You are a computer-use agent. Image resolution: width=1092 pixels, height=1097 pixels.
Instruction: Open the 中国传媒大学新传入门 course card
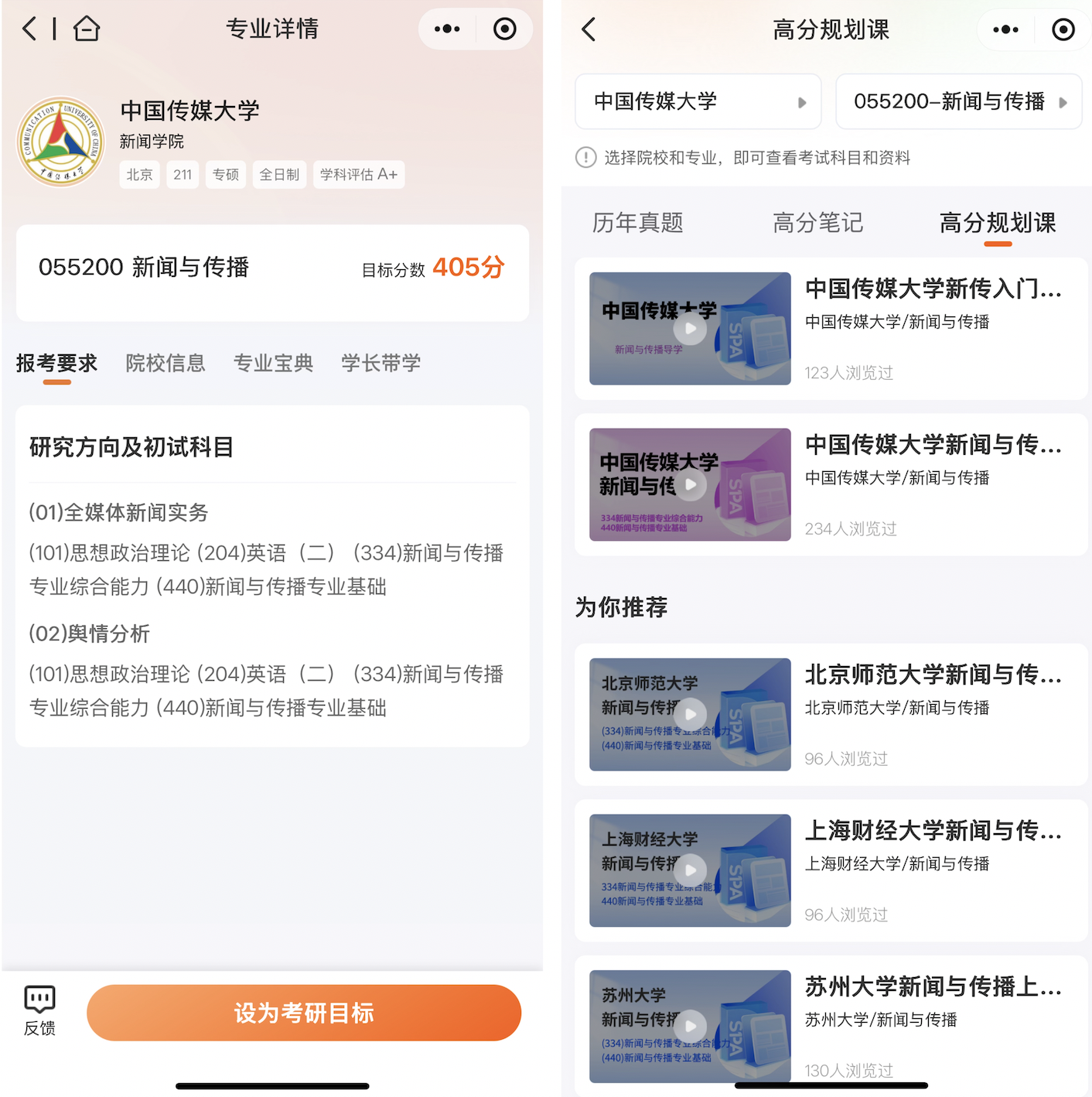(831, 329)
